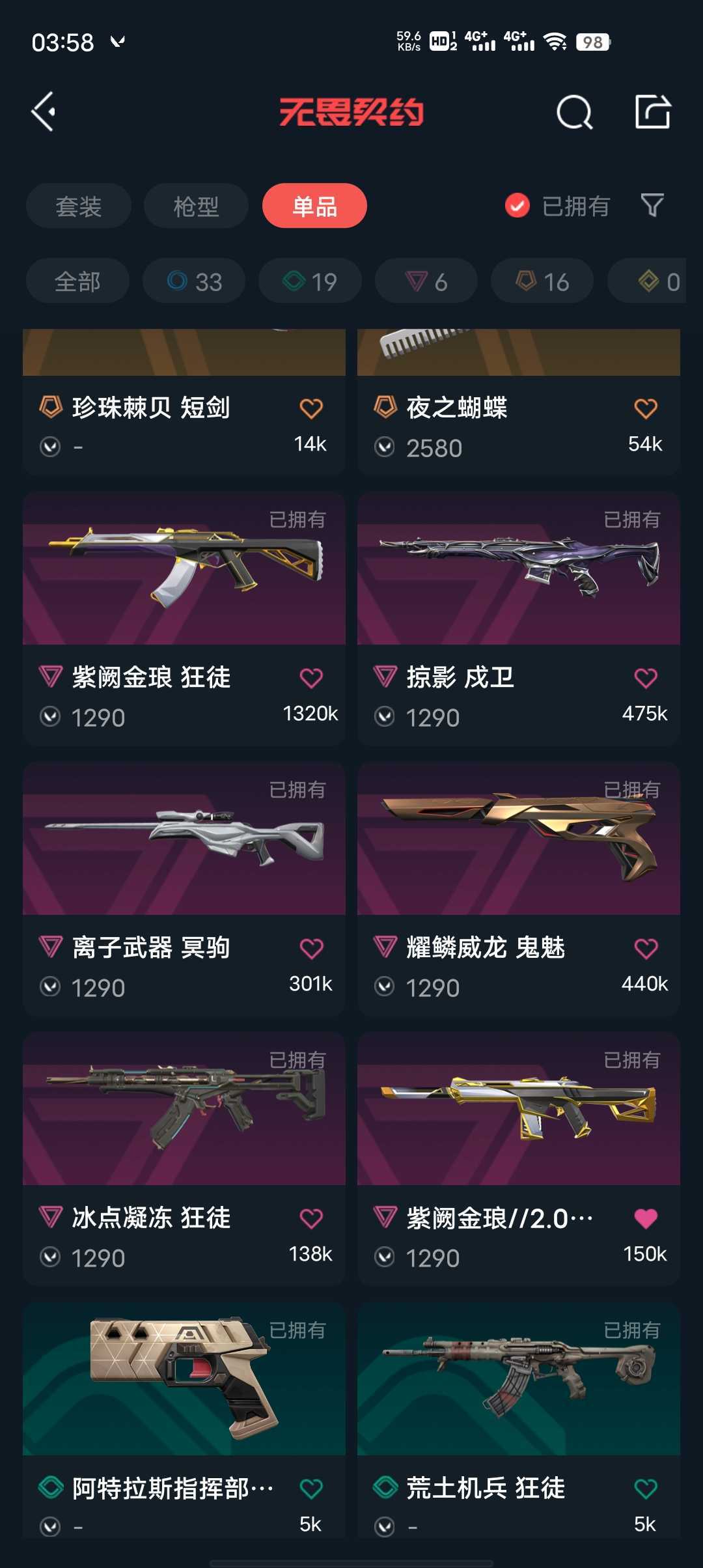Viewport: 703px width, 1568px height.
Task: Switch to the 套装 tab
Action: coord(79,206)
